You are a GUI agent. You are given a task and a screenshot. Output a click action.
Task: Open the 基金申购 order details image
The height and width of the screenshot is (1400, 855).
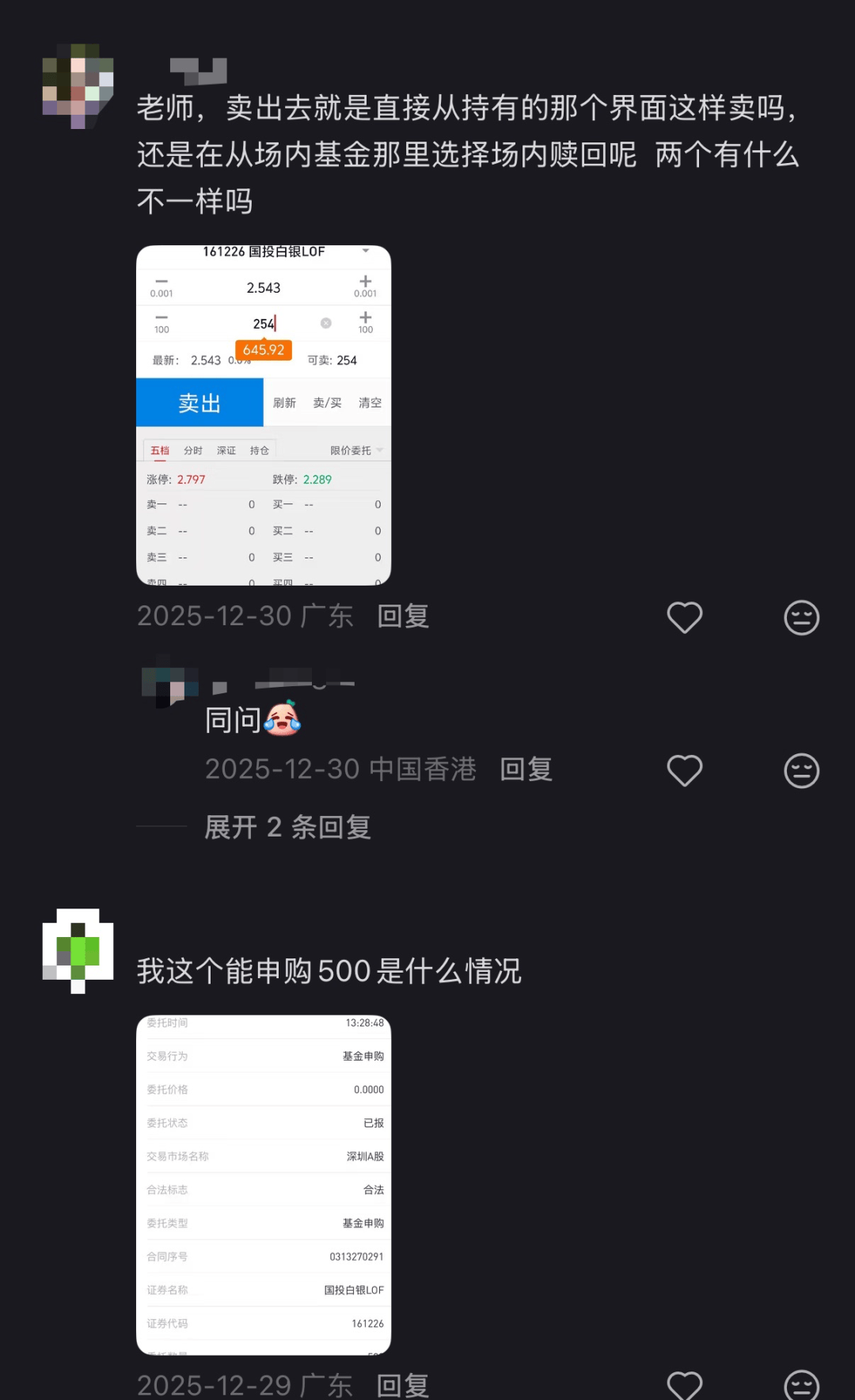tap(264, 1185)
